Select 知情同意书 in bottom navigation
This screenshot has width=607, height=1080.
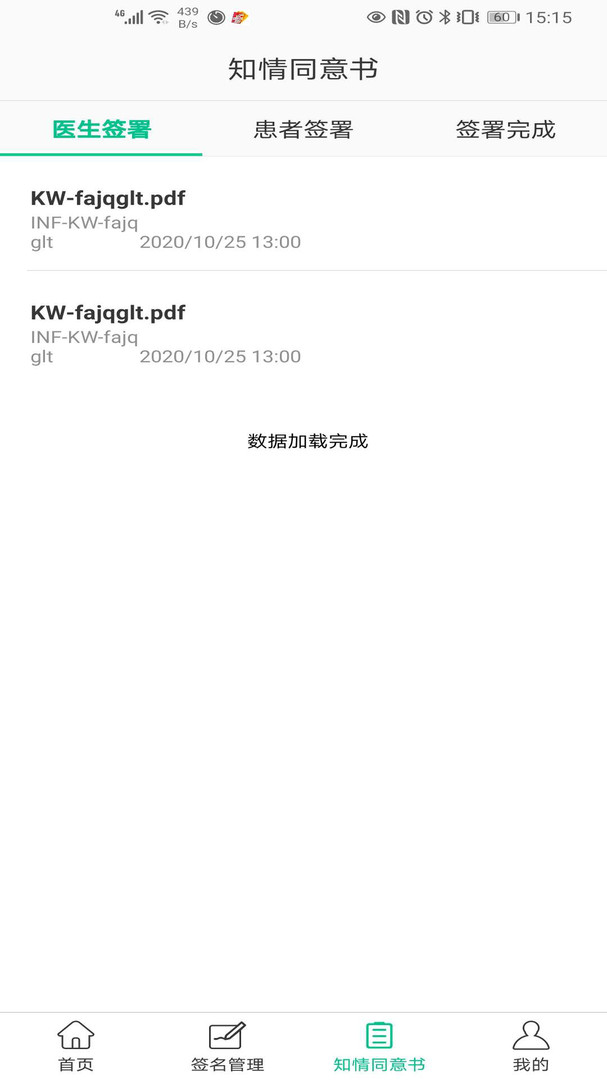pyautogui.click(x=379, y=1046)
